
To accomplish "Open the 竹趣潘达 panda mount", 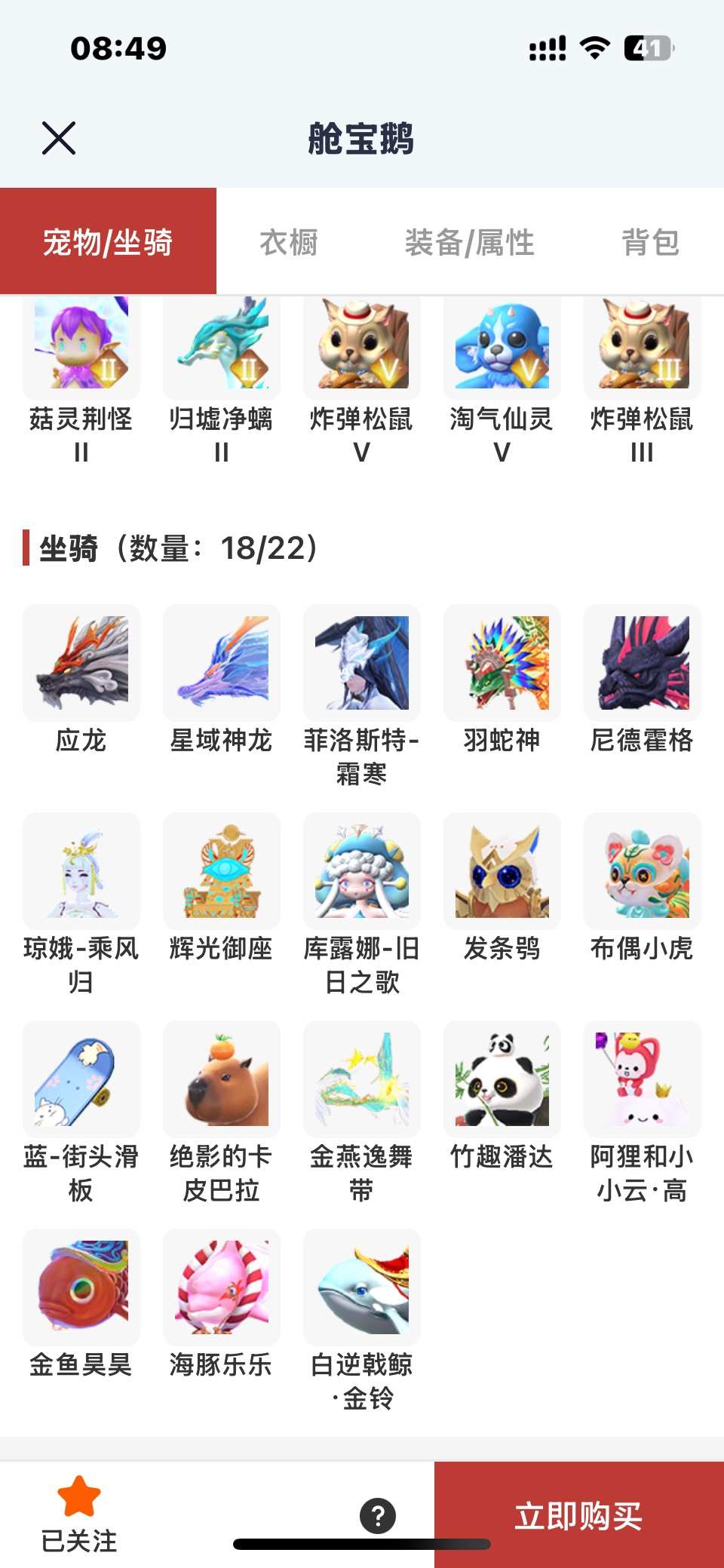I will (x=502, y=1079).
